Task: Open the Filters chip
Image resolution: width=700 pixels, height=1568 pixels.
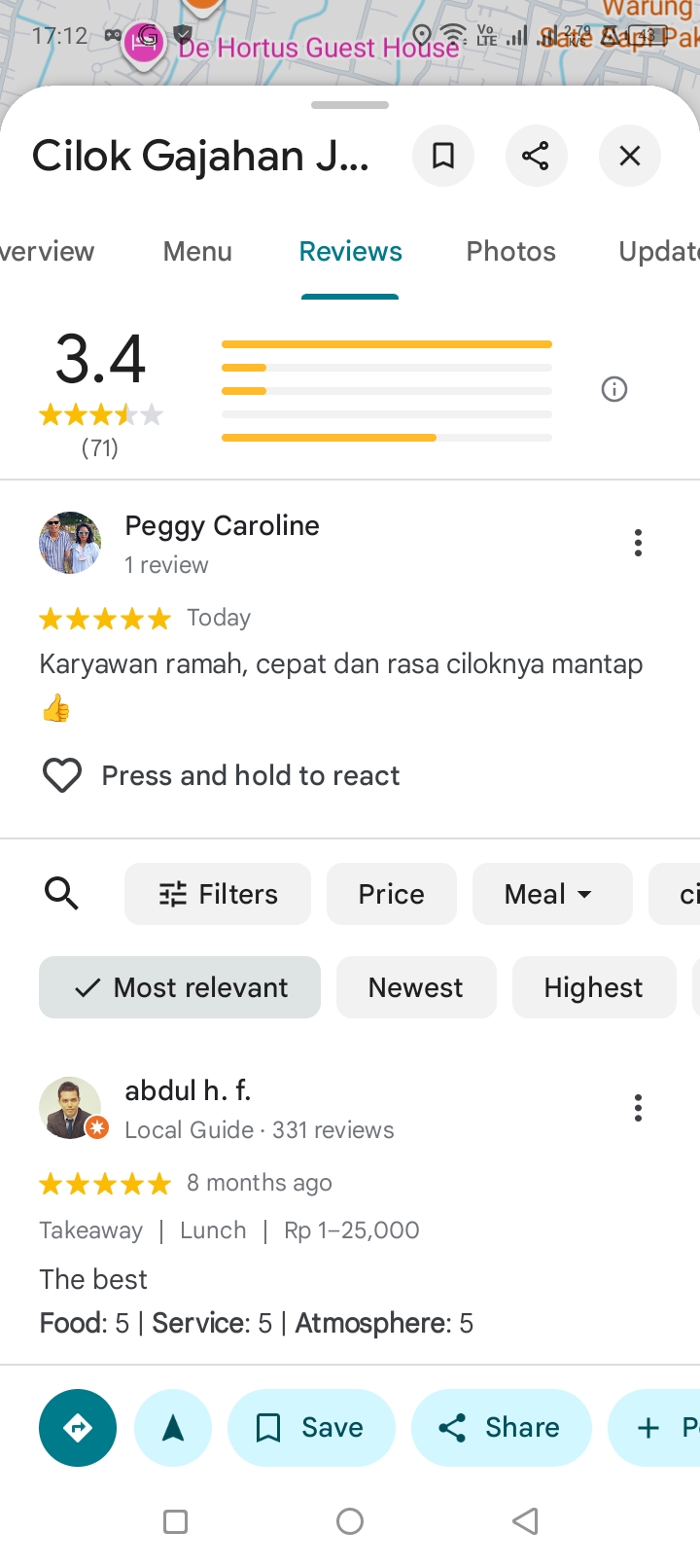Action: (x=218, y=894)
